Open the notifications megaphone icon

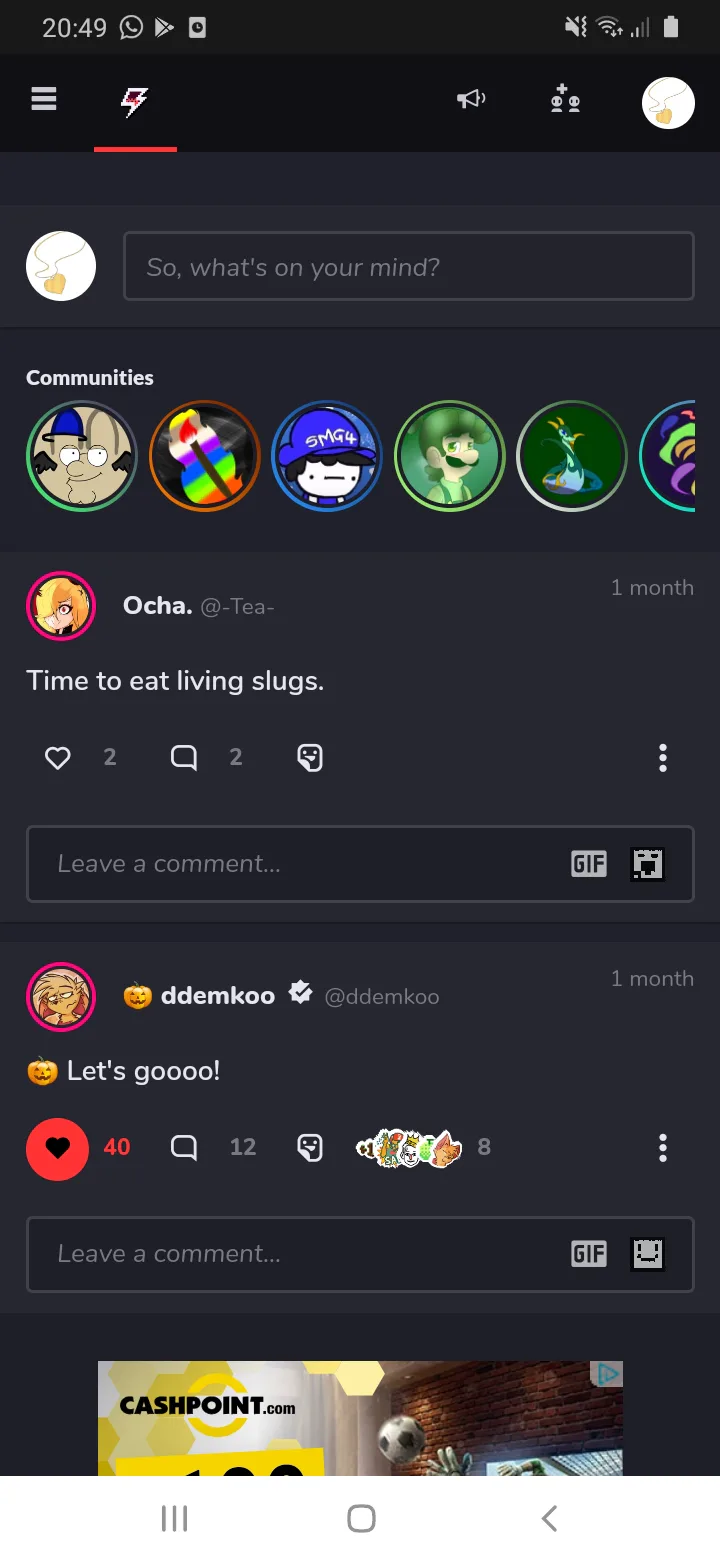coord(471,99)
